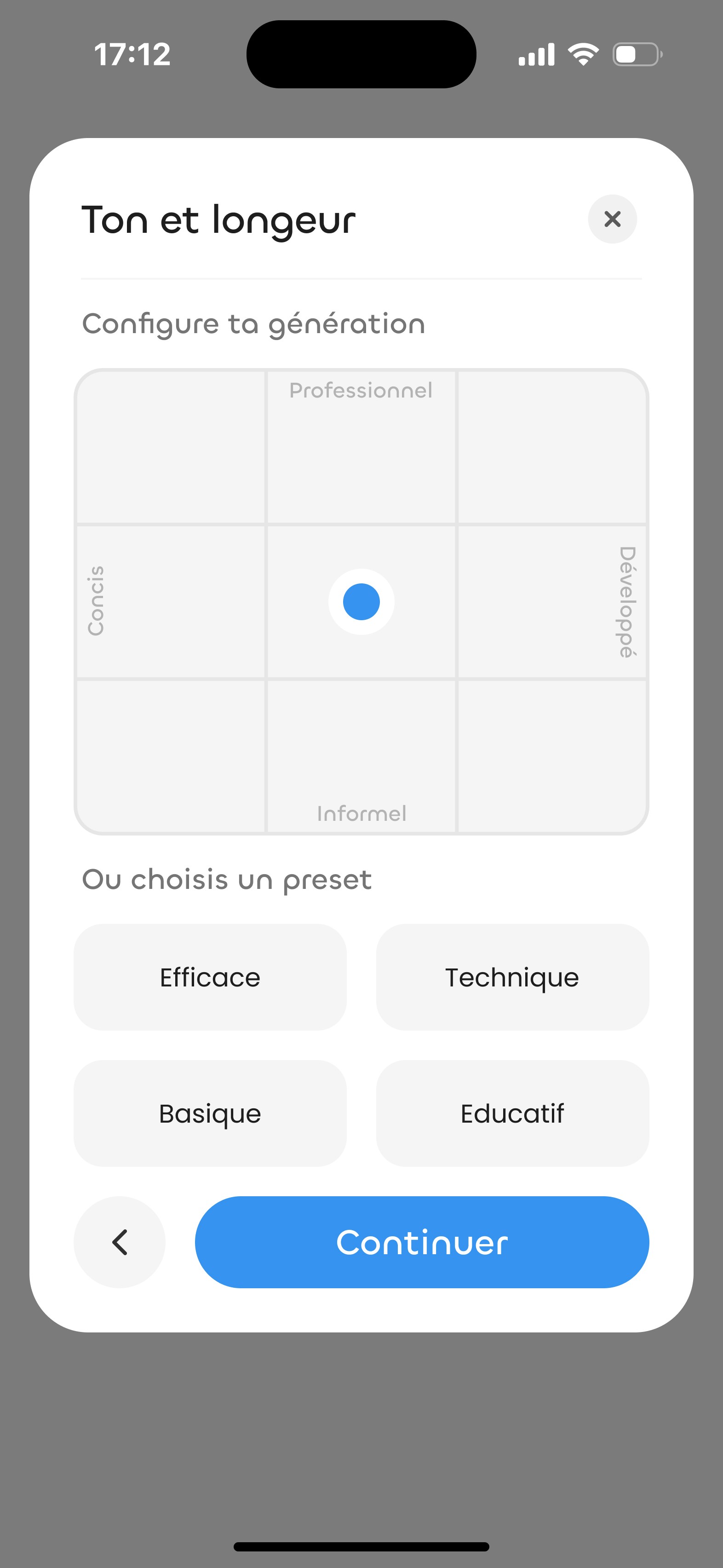Apply the Educatif preset
This screenshot has width=723, height=1568.
tap(512, 1113)
